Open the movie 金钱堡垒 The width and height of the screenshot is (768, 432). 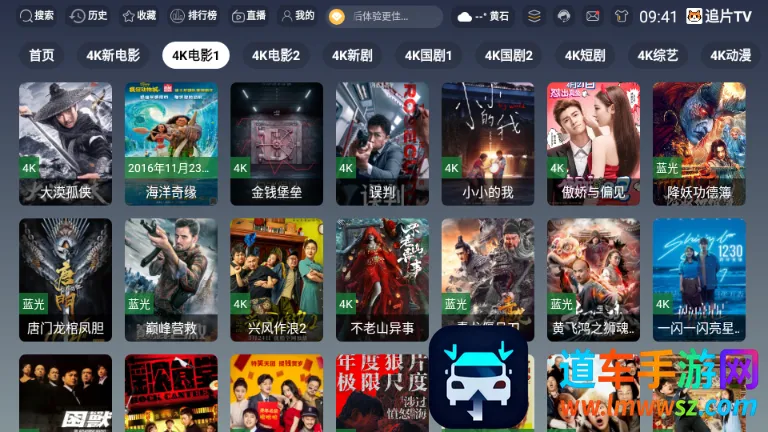click(277, 142)
